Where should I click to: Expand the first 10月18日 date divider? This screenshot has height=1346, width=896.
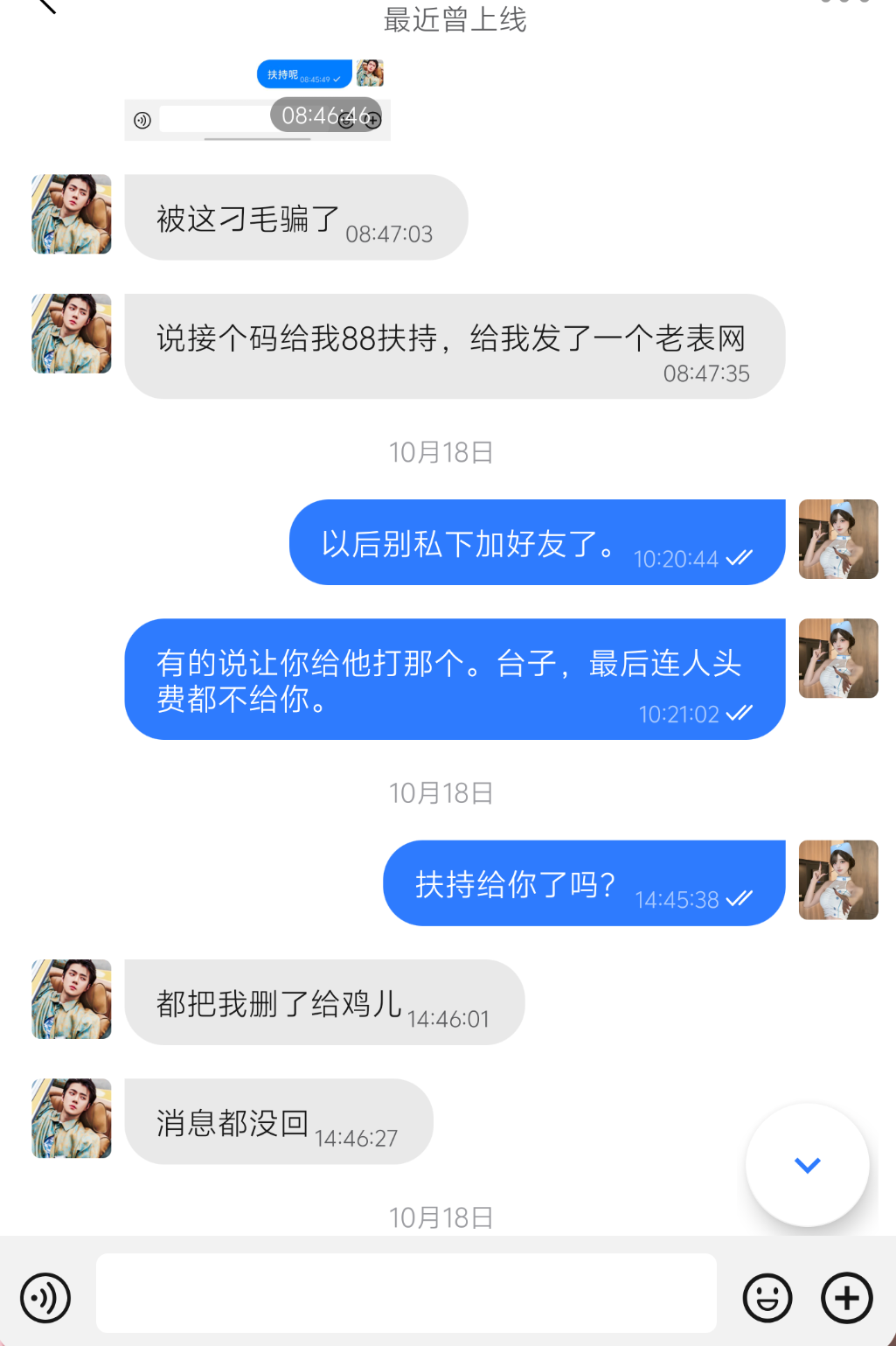tap(442, 453)
